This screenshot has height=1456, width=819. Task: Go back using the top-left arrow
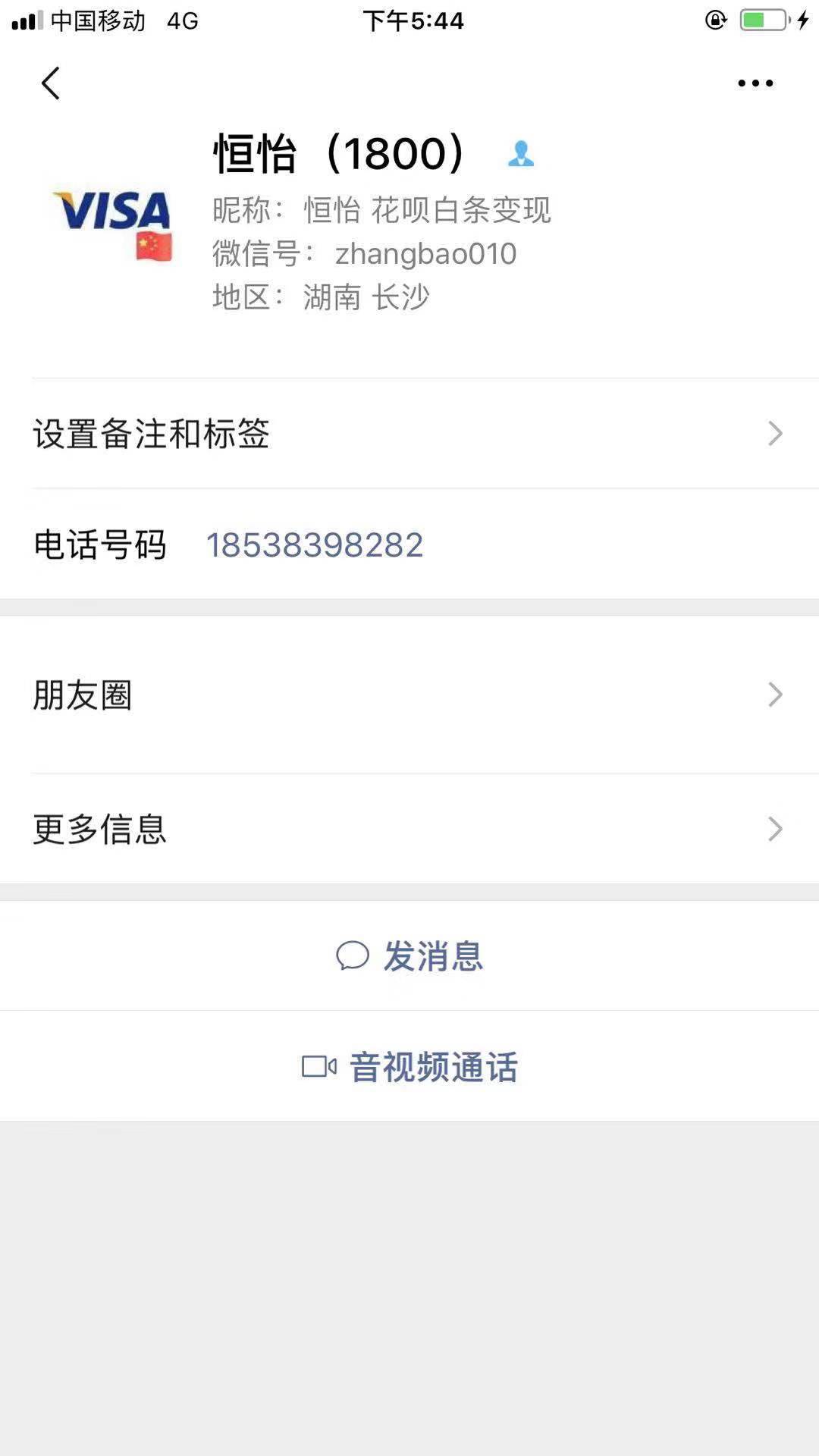coord(50,83)
